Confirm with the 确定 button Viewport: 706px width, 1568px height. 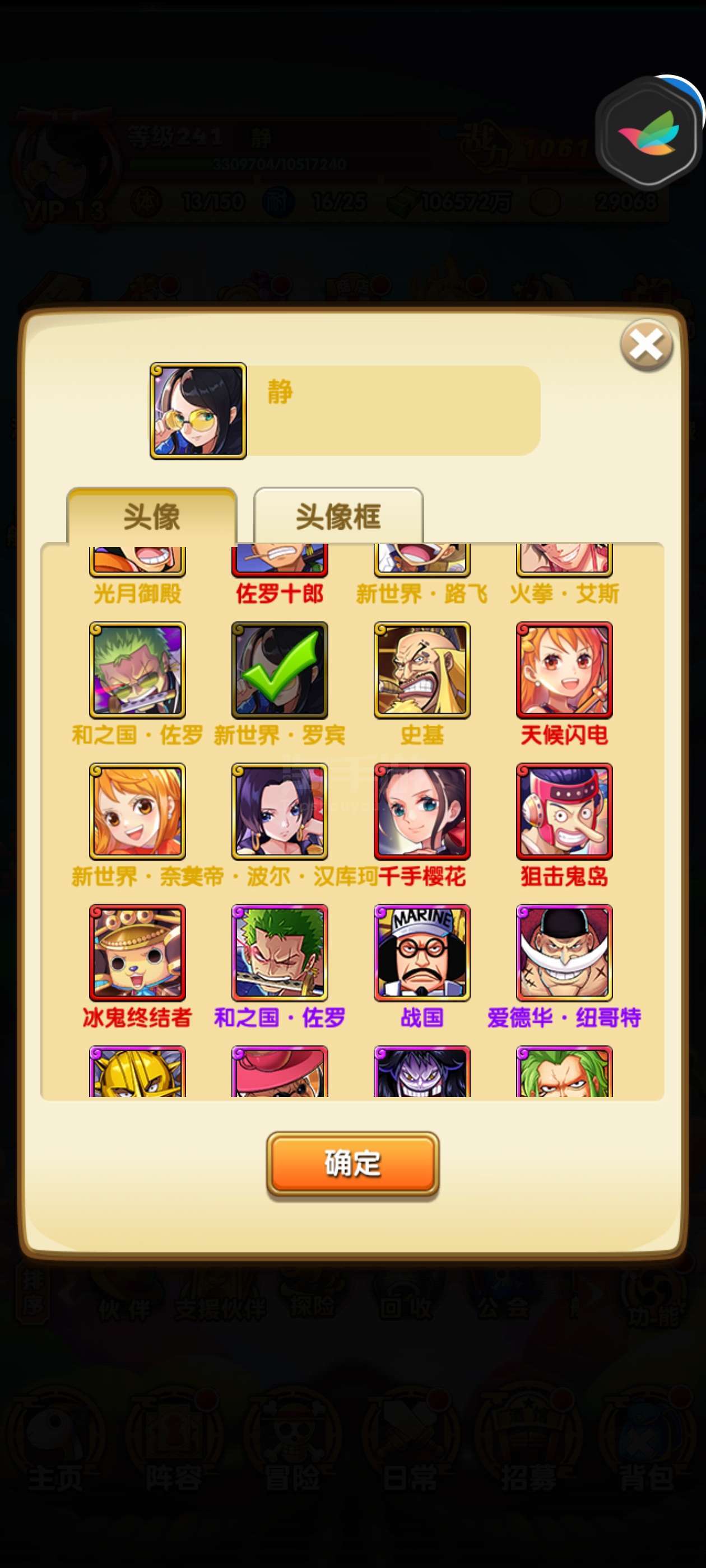[352, 1164]
